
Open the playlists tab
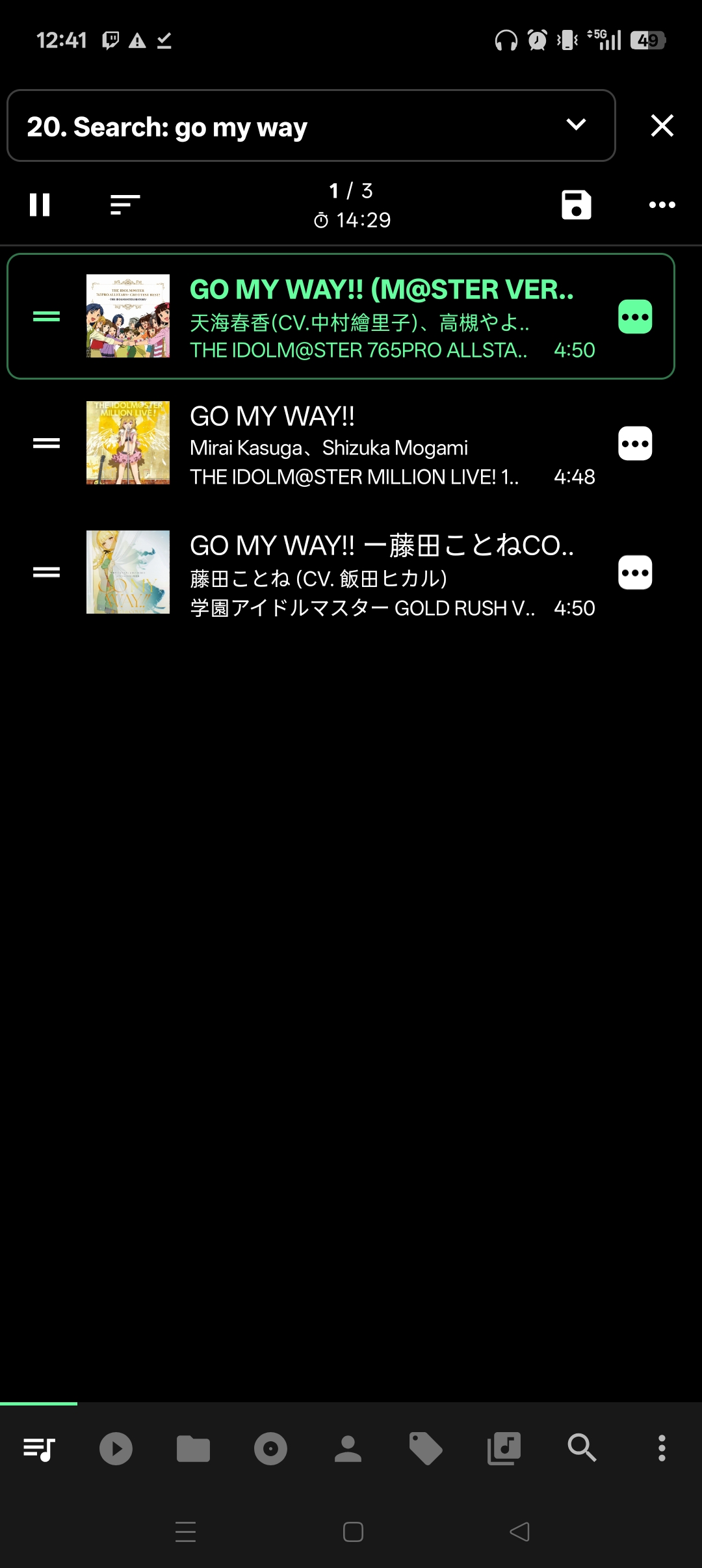[x=504, y=1448]
